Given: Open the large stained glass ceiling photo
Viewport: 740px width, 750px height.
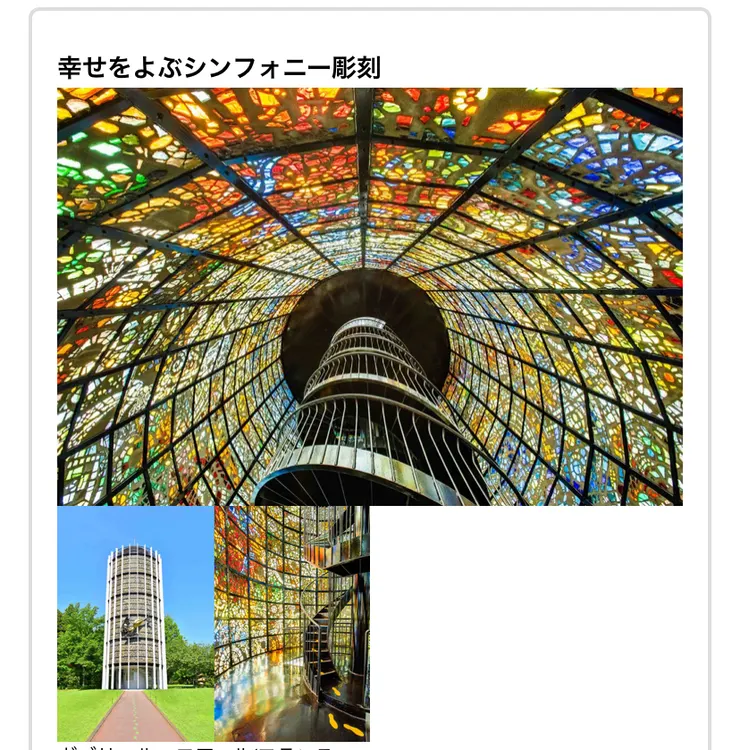Looking at the screenshot, I should click(x=370, y=296).
